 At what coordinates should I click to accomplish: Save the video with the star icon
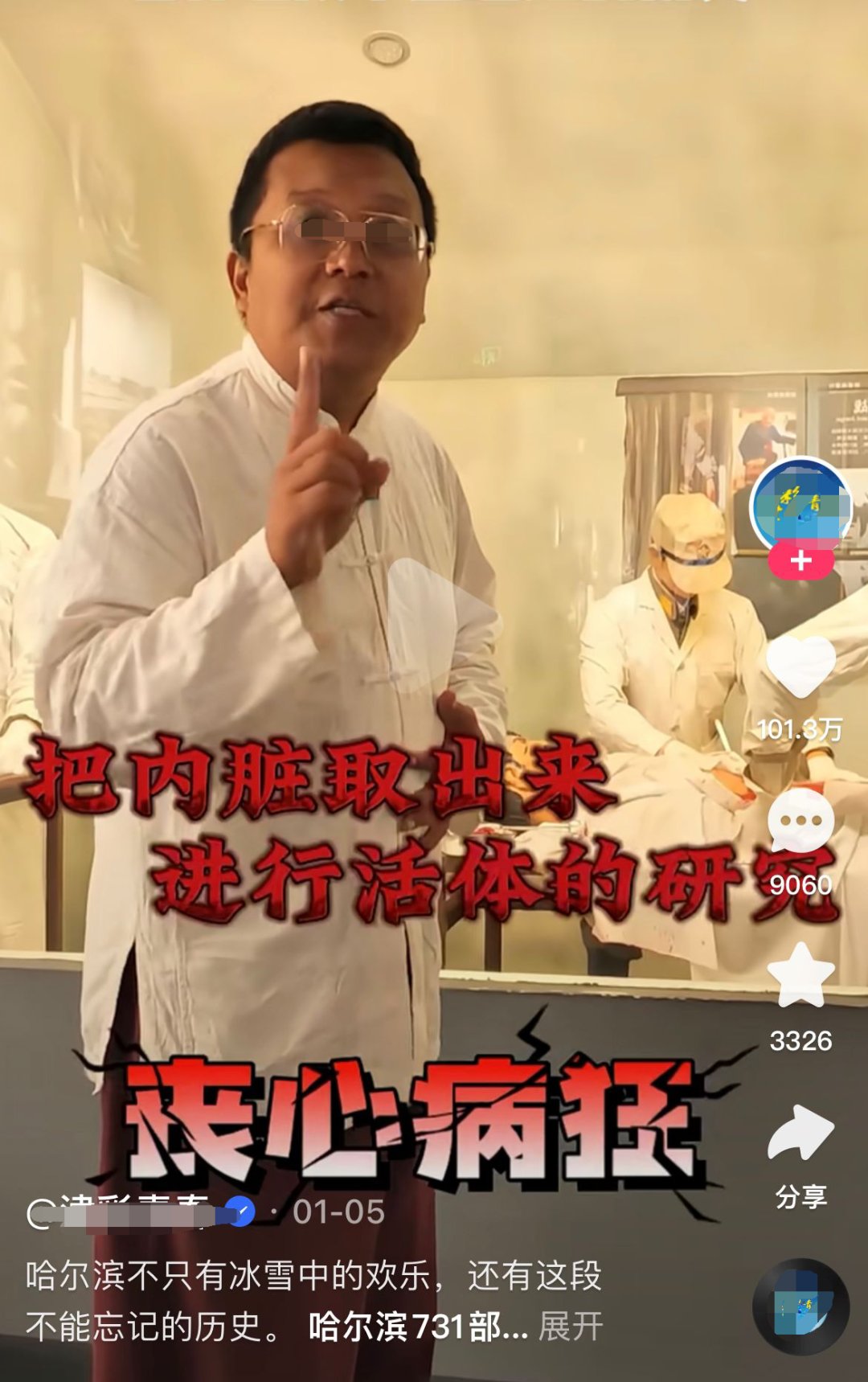(x=800, y=975)
